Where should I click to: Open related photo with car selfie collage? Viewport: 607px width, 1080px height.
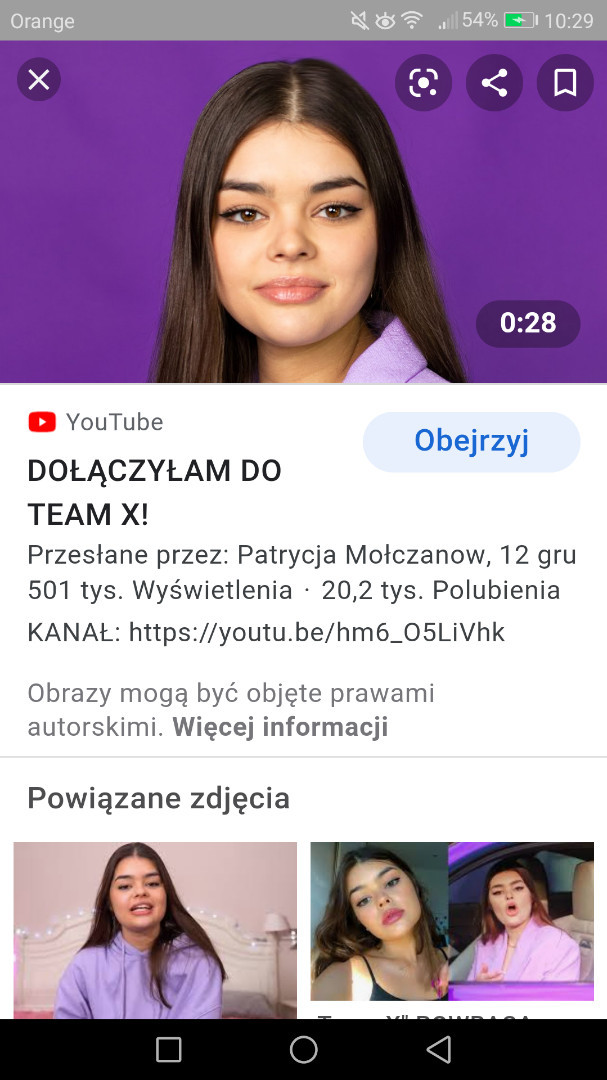452,921
